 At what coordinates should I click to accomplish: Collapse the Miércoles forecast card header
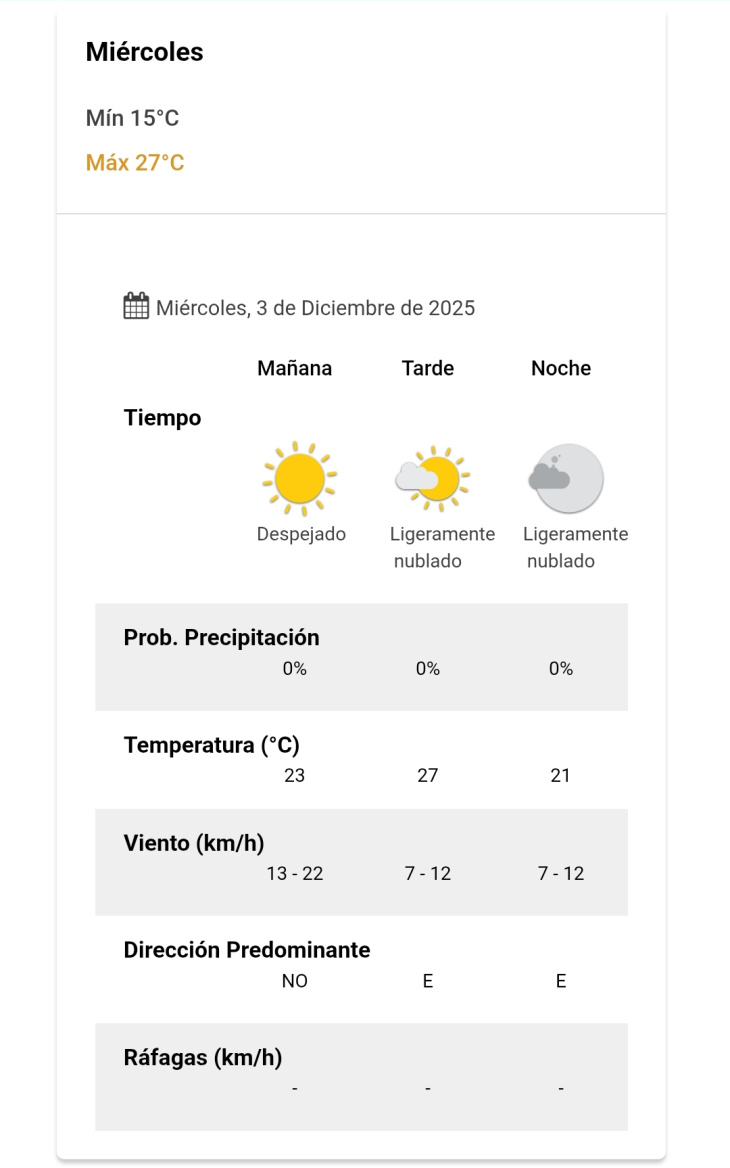click(360, 108)
